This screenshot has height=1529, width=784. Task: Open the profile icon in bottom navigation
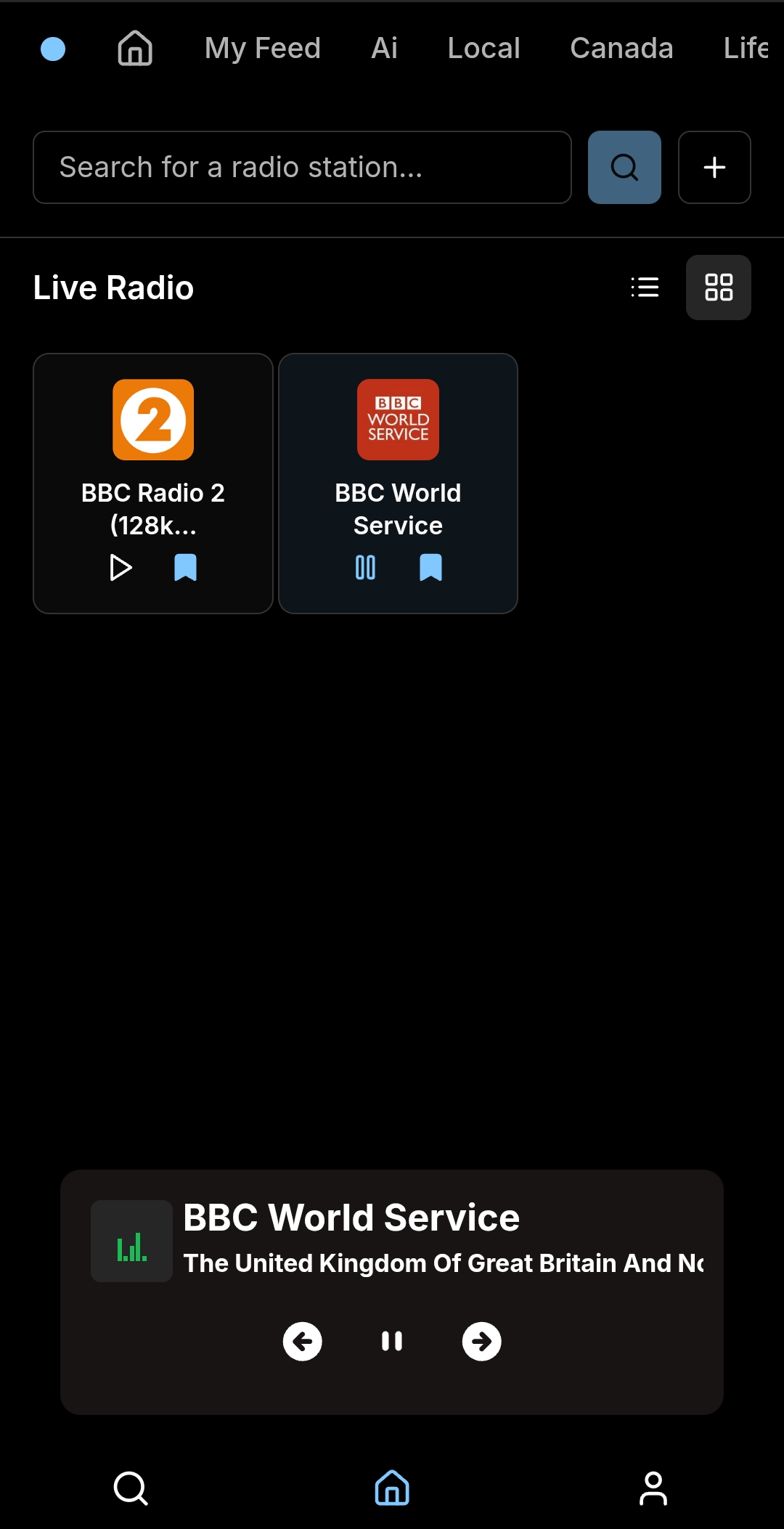pos(652,1488)
